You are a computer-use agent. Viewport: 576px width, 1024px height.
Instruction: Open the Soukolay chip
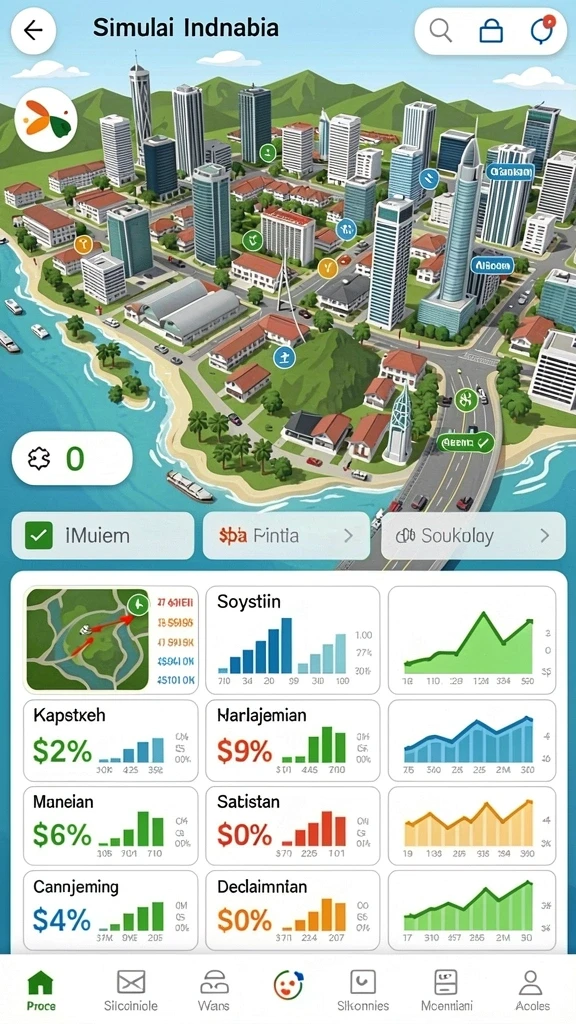[473, 536]
